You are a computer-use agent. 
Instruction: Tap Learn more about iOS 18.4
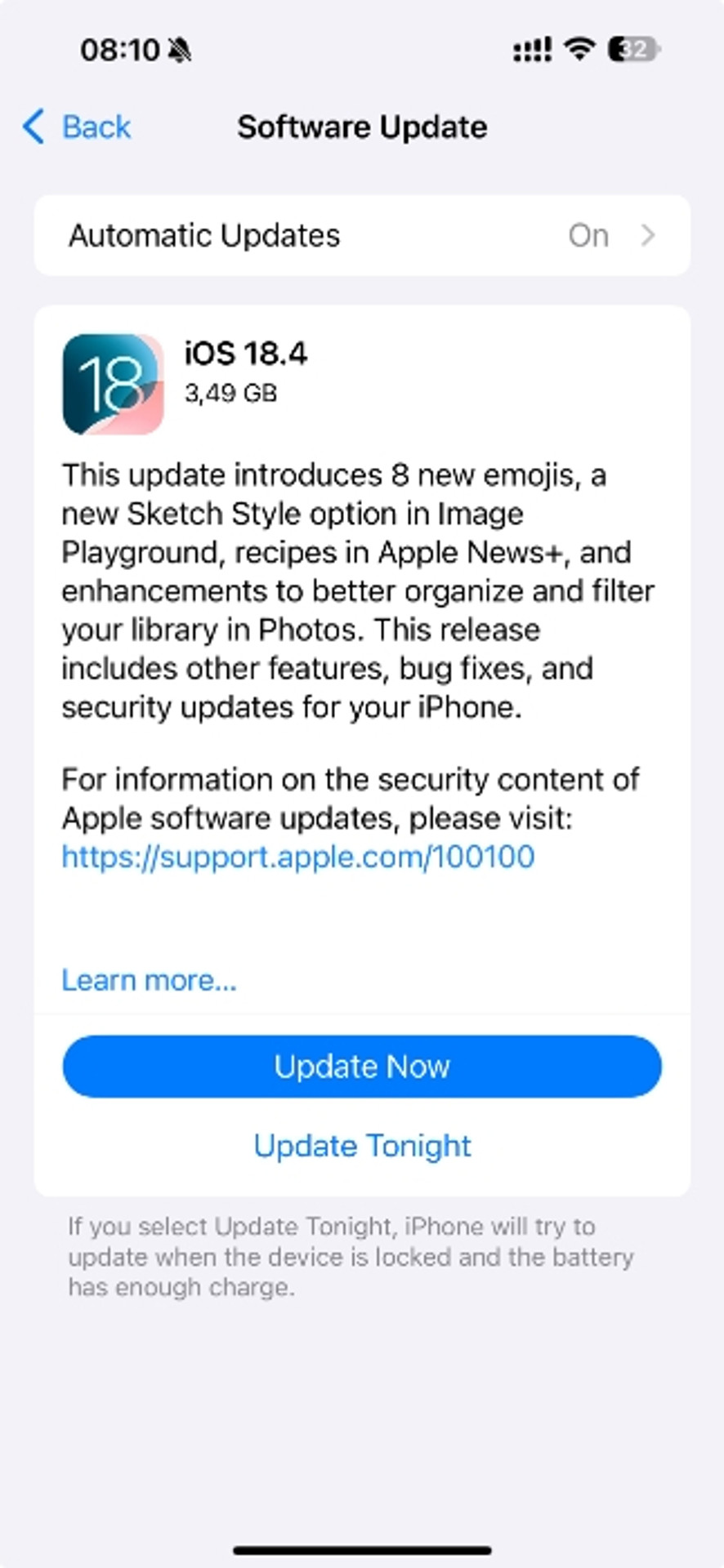point(149,980)
